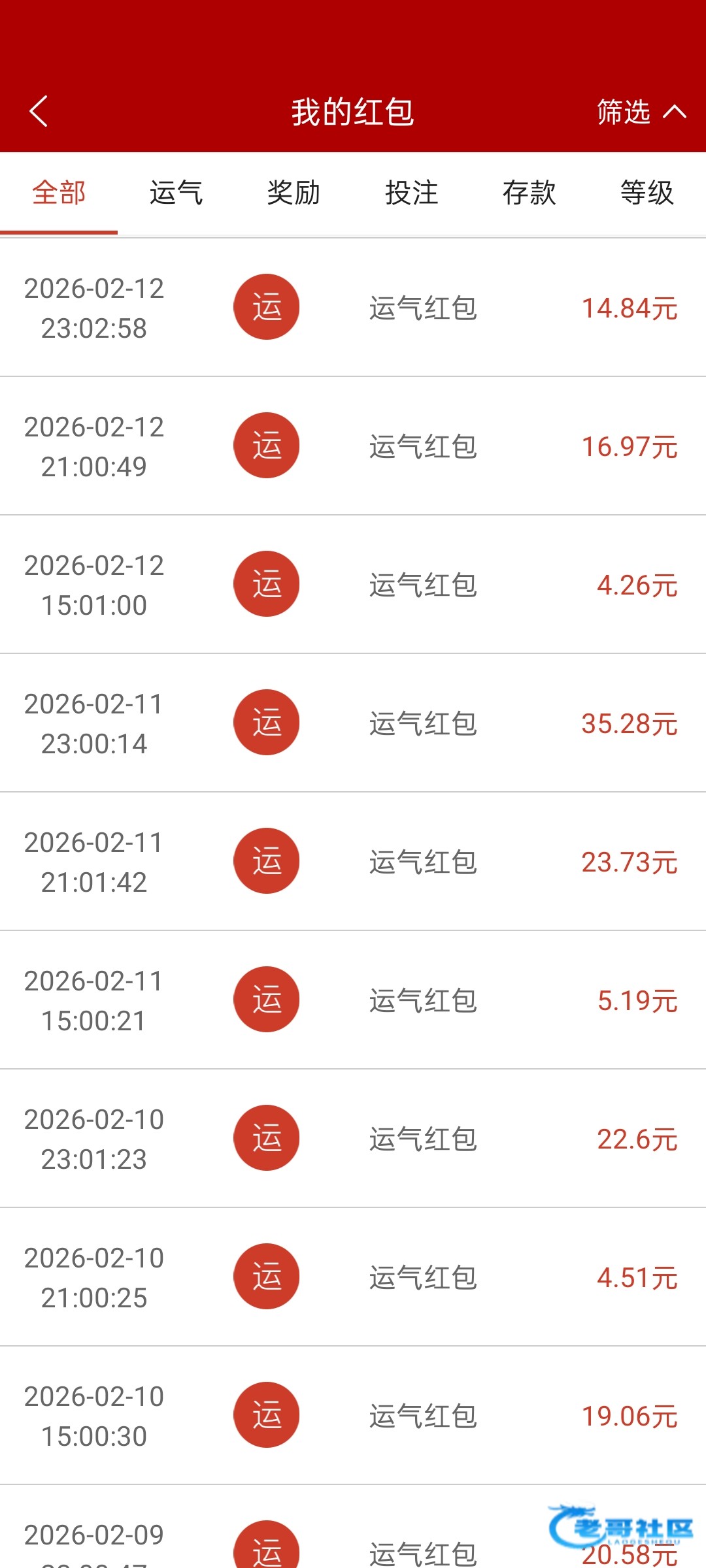Viewport: 706px width, 1568px height.
Task: Open the 筛选 filter dropdown
Action: (640, 112)
